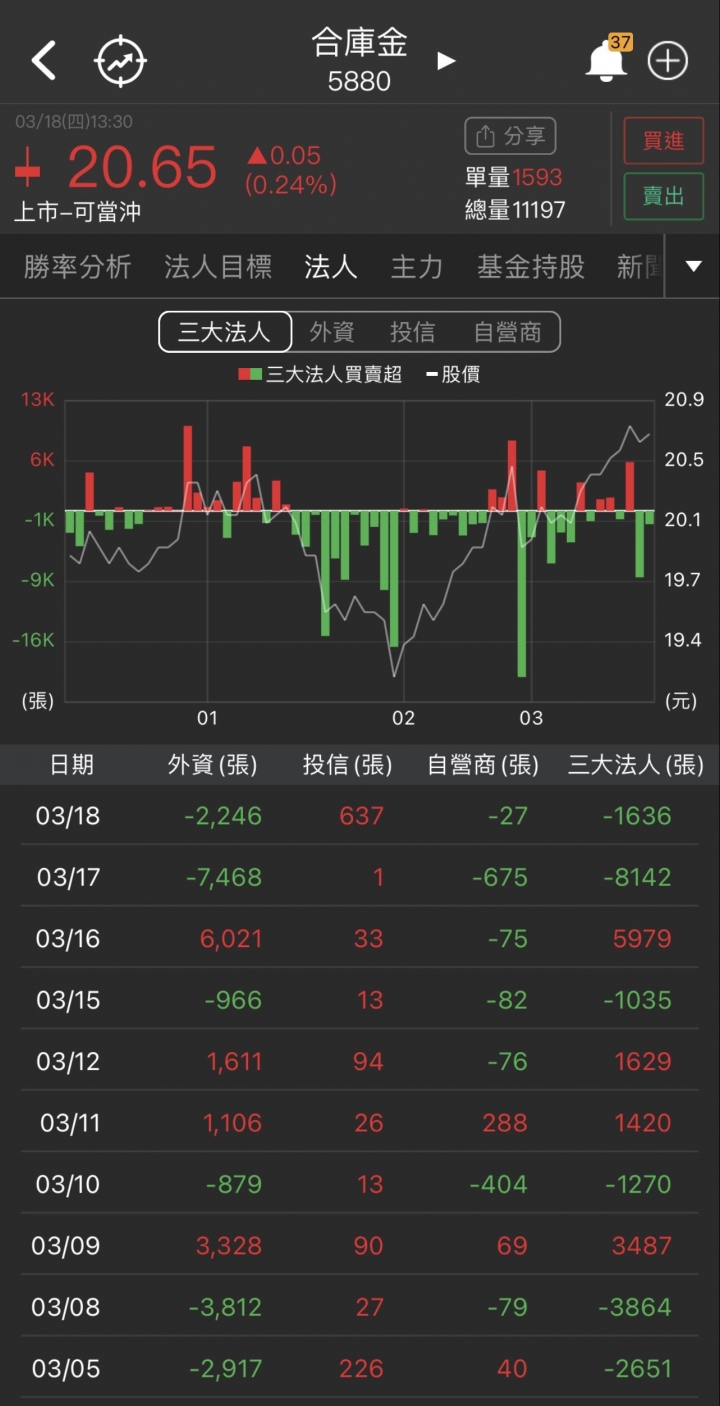Select the 法人 tab

click(330, 267)
